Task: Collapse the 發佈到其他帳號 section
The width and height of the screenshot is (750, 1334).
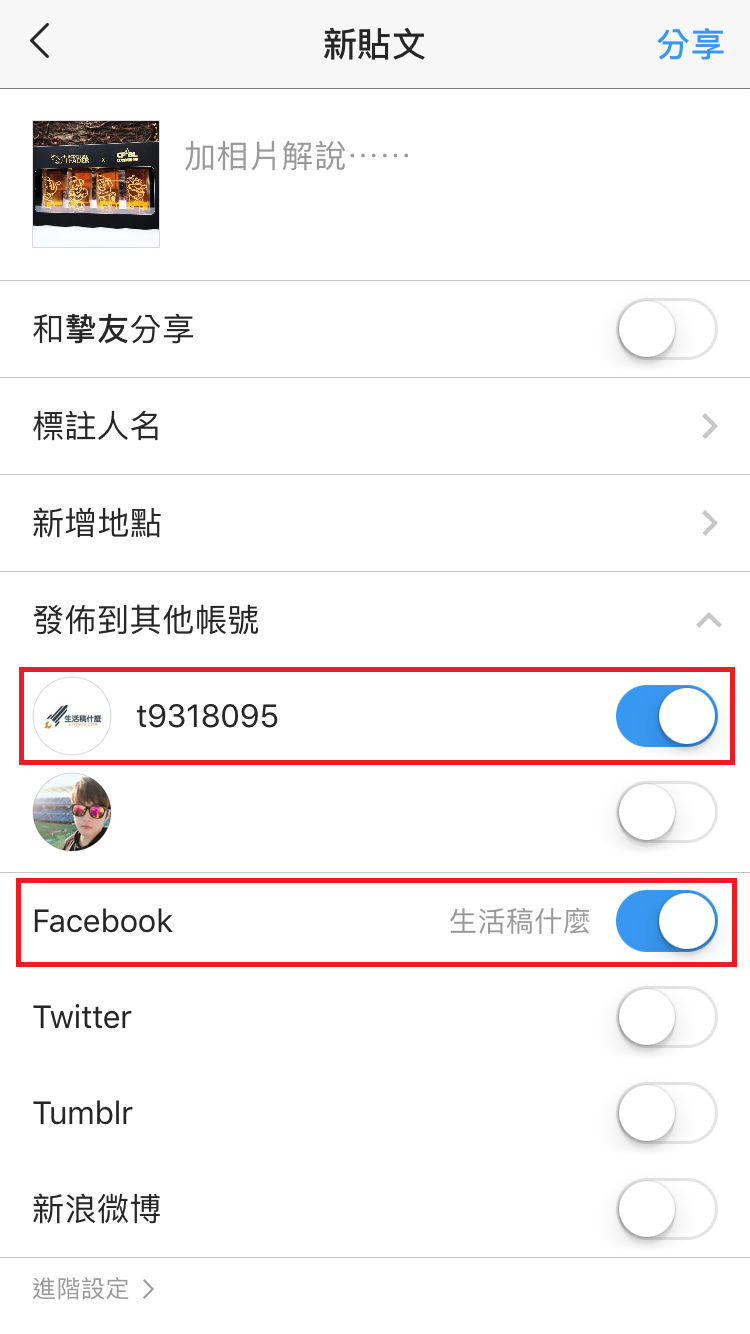Action: 708,621
